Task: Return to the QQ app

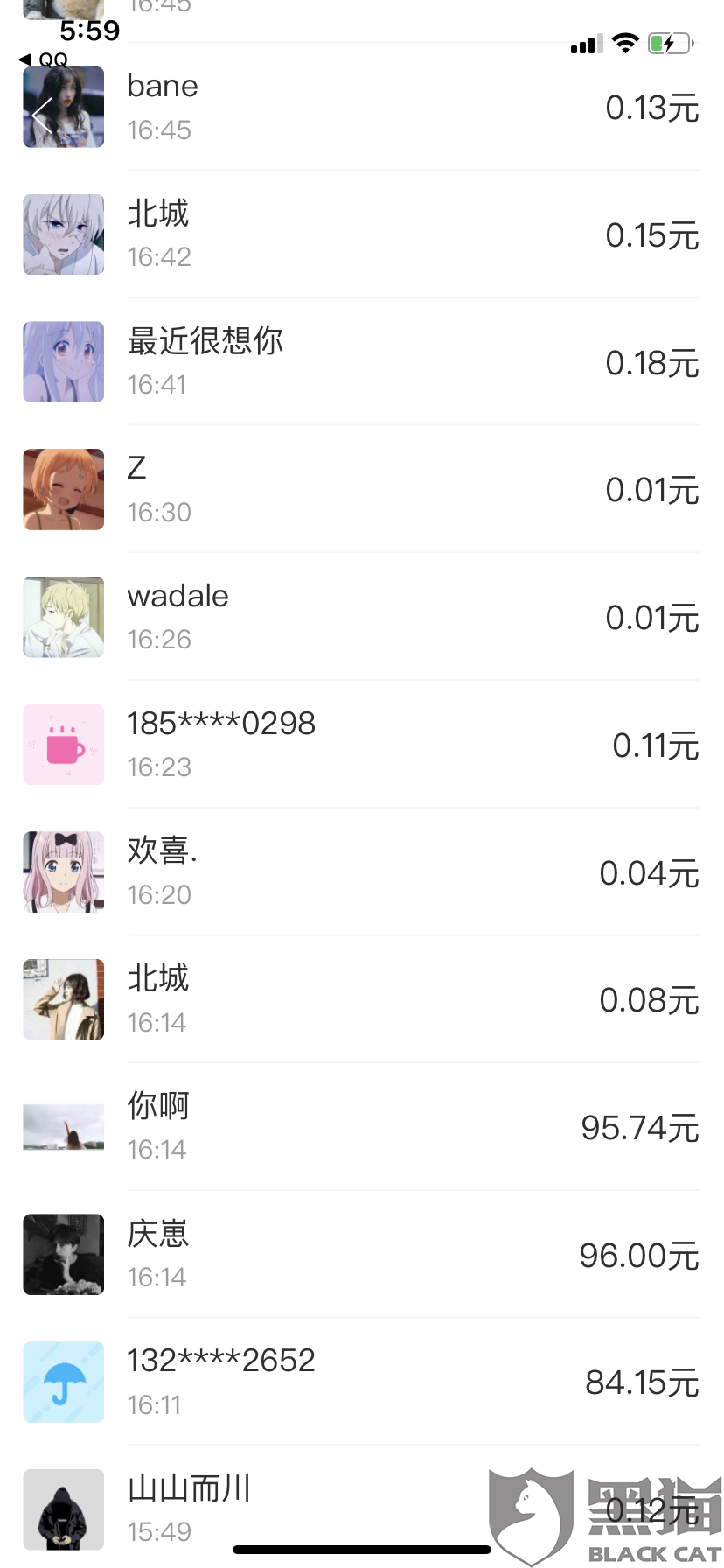Action: (45, 59)
